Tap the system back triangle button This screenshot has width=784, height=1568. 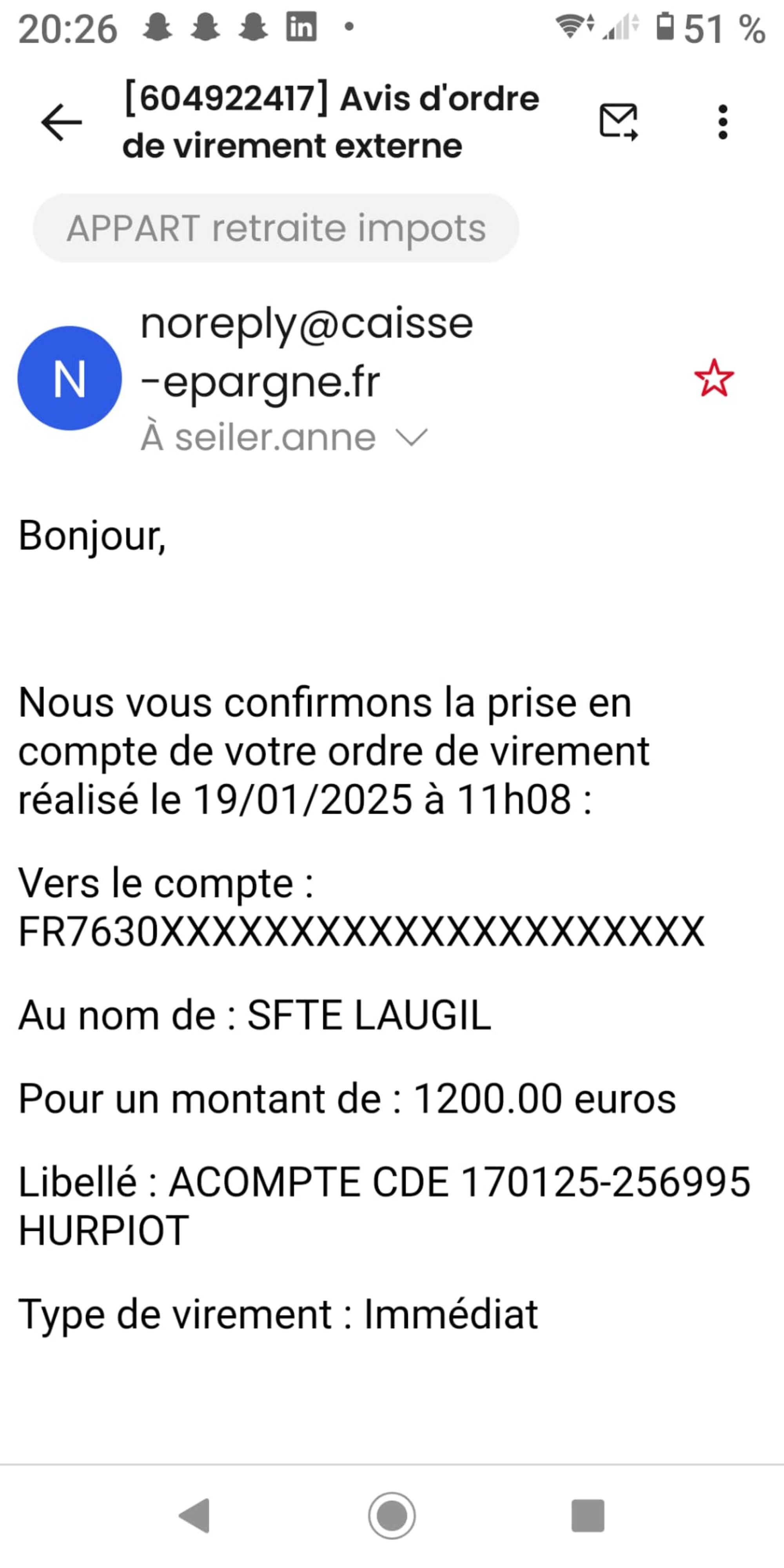195,1515
